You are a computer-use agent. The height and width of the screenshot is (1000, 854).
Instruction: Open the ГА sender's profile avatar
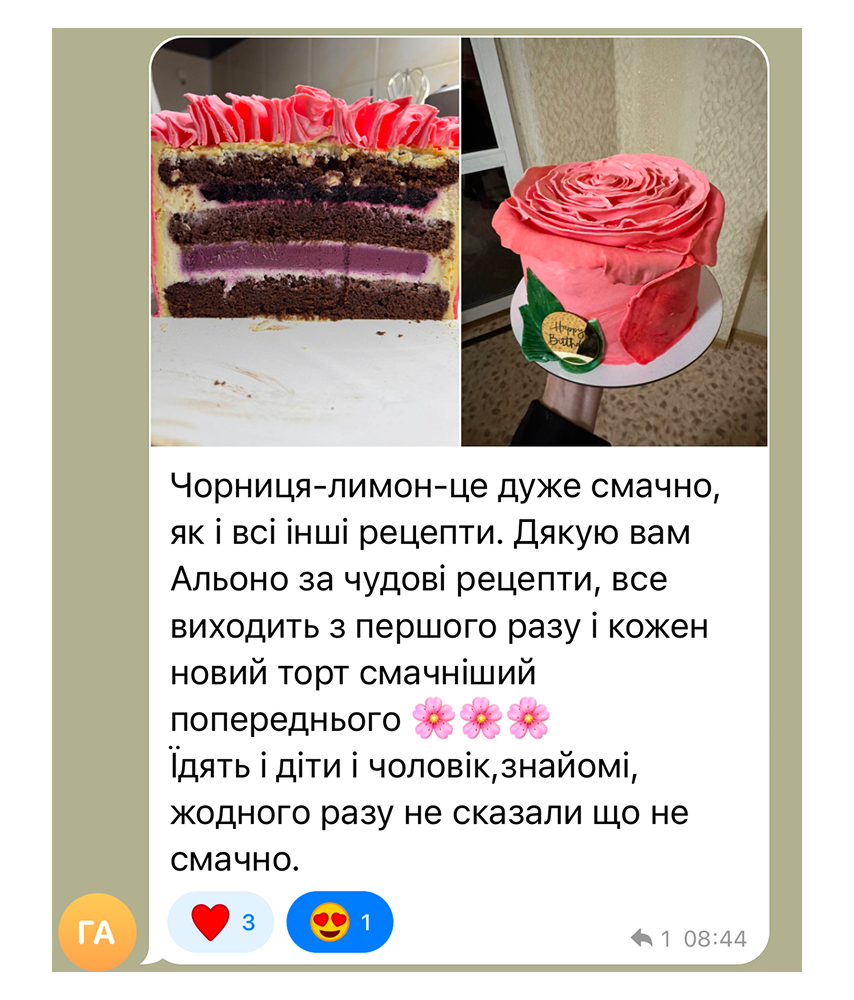[x=97, y=932]
